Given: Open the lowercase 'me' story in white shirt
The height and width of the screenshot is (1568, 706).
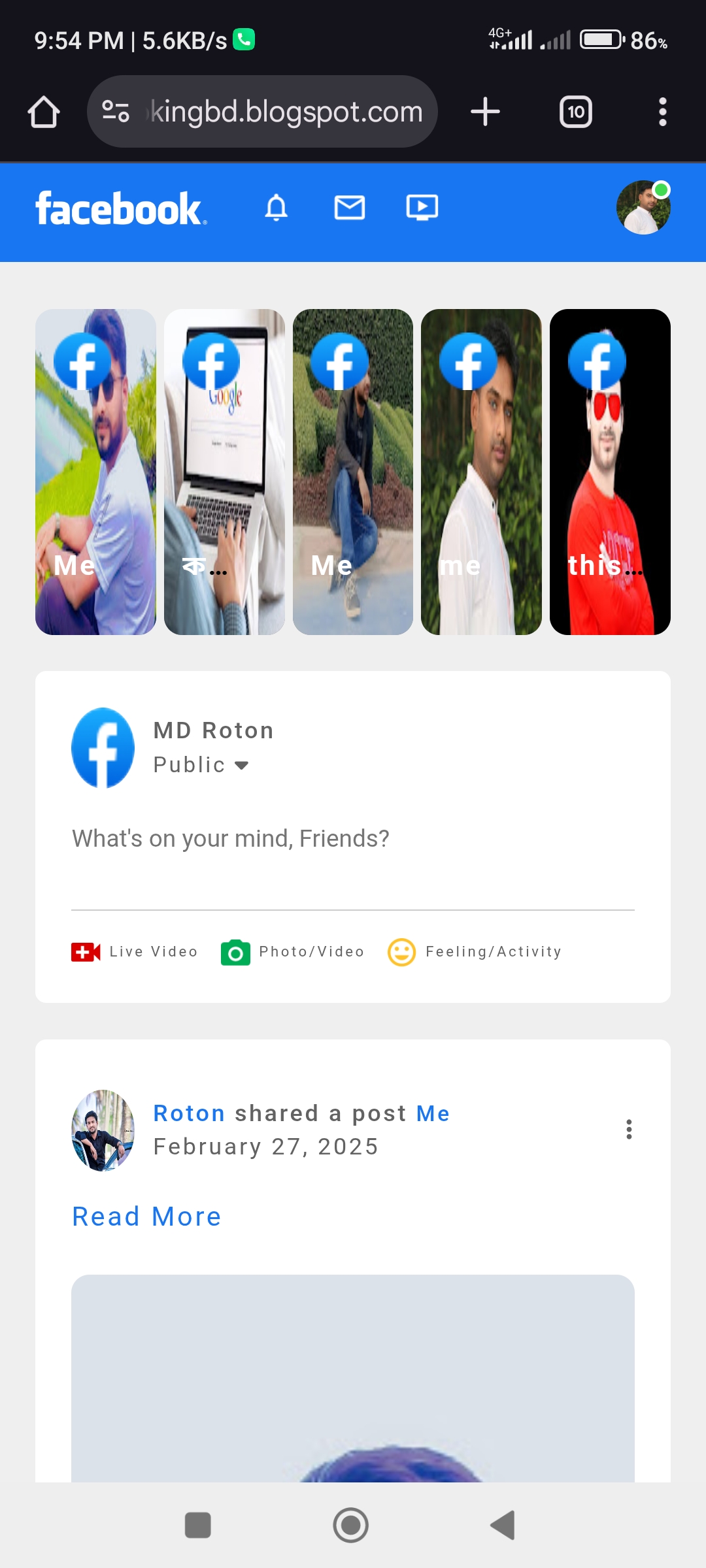Looking at the screenshot, I should click(x=481, y=472).
